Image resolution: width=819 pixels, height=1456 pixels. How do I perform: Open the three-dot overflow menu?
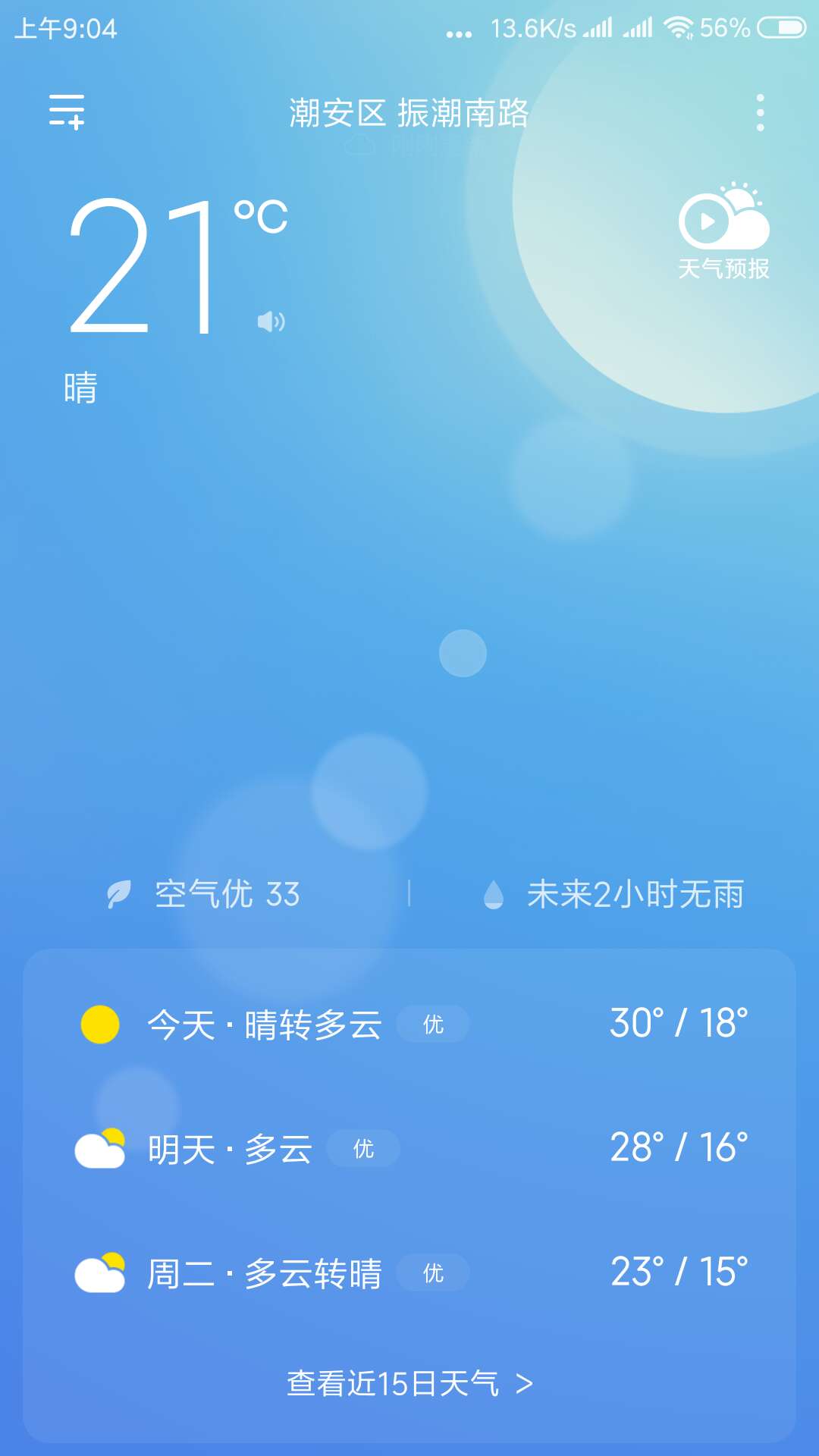[x=760, y=113]
